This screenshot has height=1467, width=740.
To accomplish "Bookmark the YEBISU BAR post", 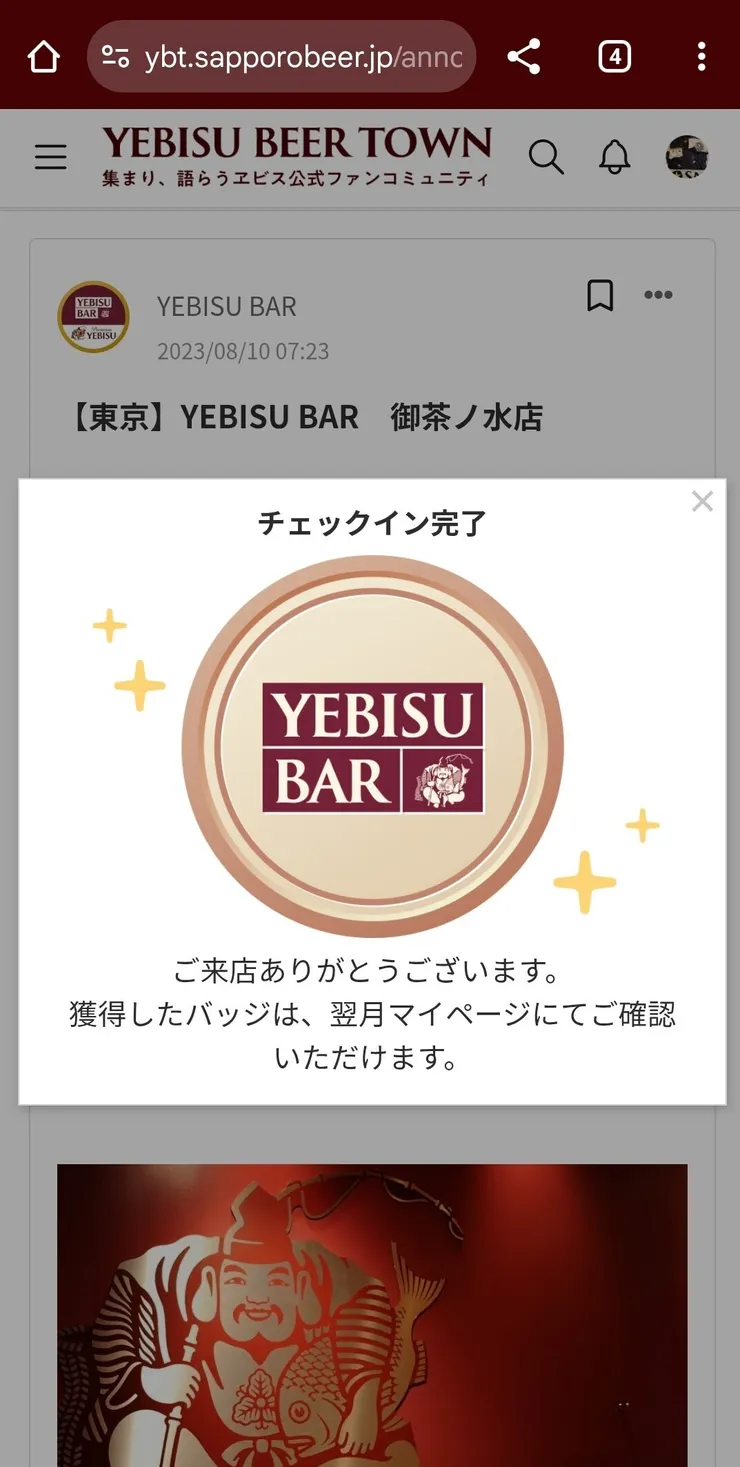I will tap(600, 295).
